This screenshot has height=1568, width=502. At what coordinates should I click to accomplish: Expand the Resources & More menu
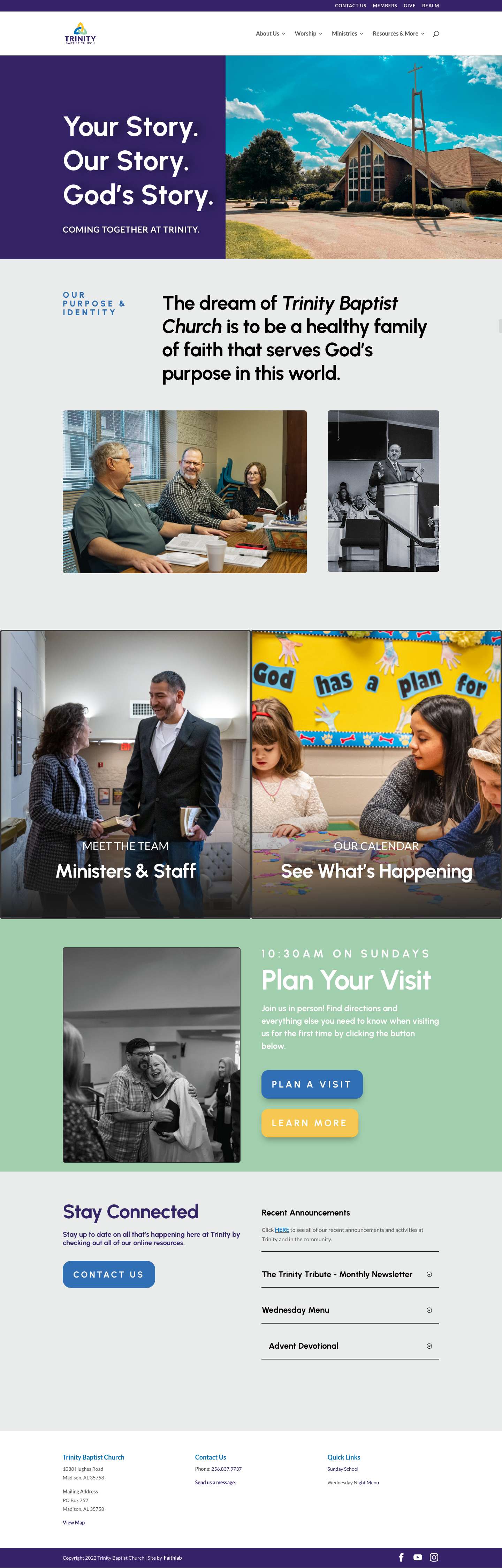click(x=398, y=33)
